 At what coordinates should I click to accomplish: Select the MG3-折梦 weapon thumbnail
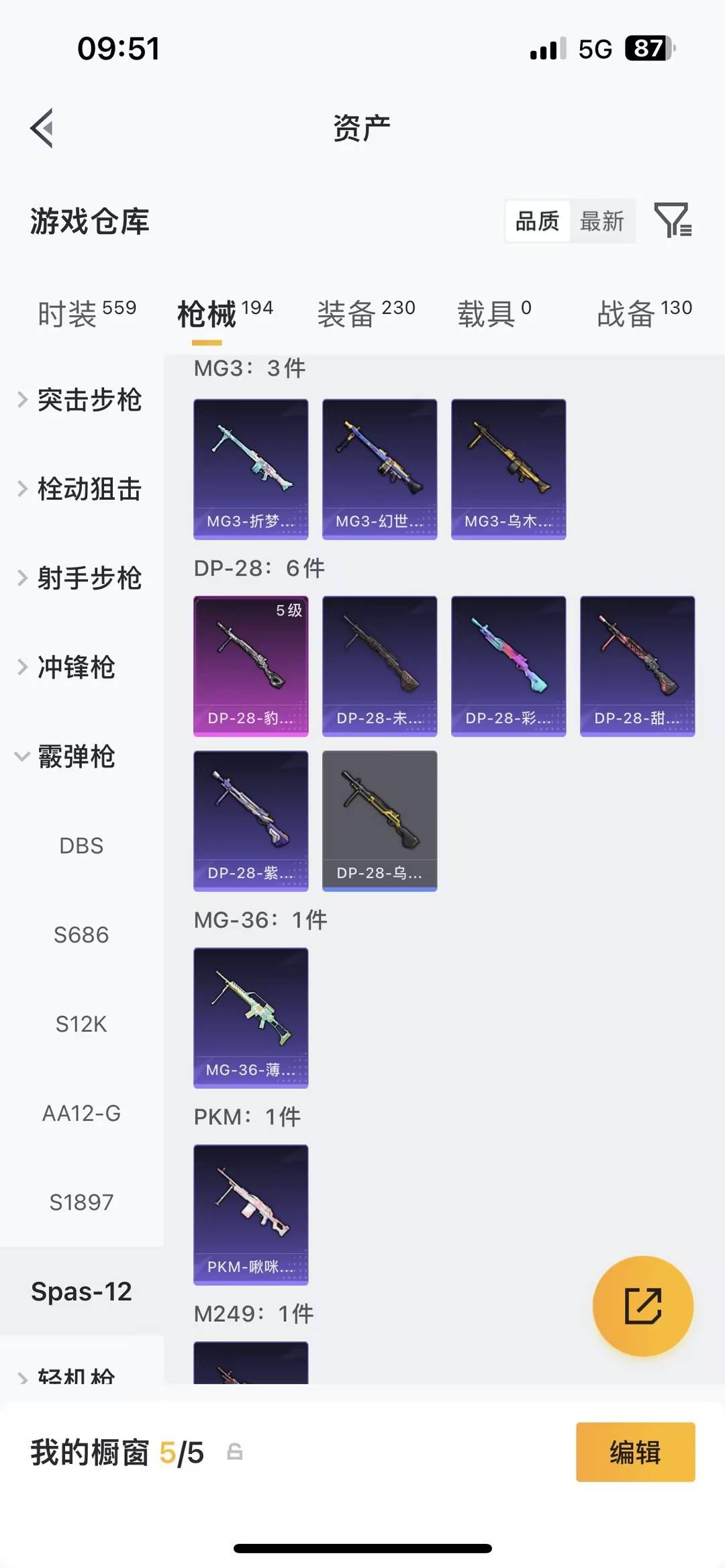[250, 468]
